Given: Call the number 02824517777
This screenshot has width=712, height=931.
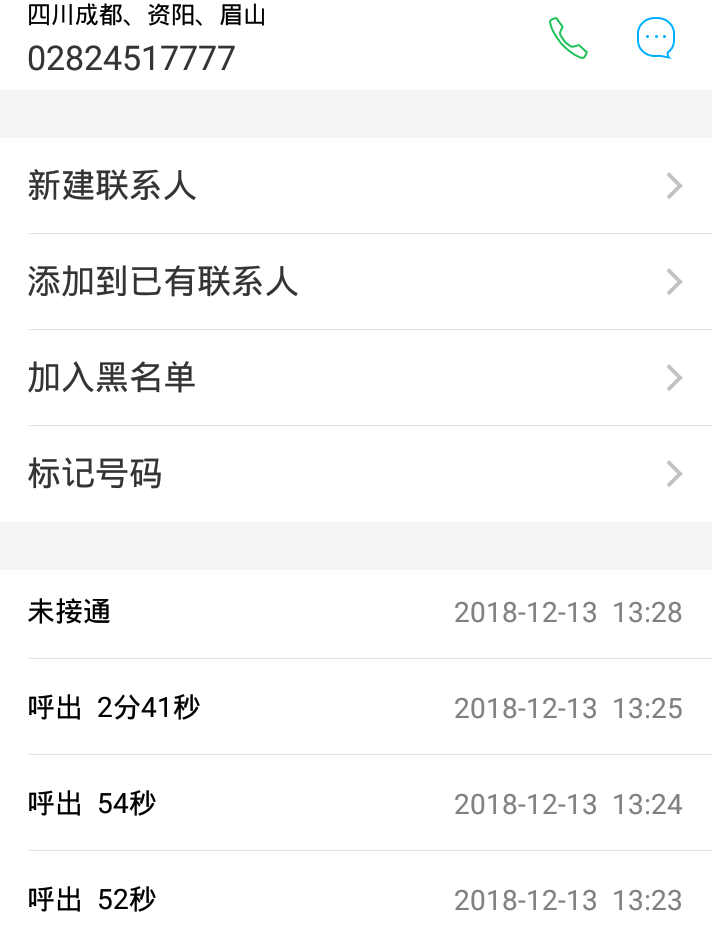Looking at the screenshot, I should (x=568, y=39).
